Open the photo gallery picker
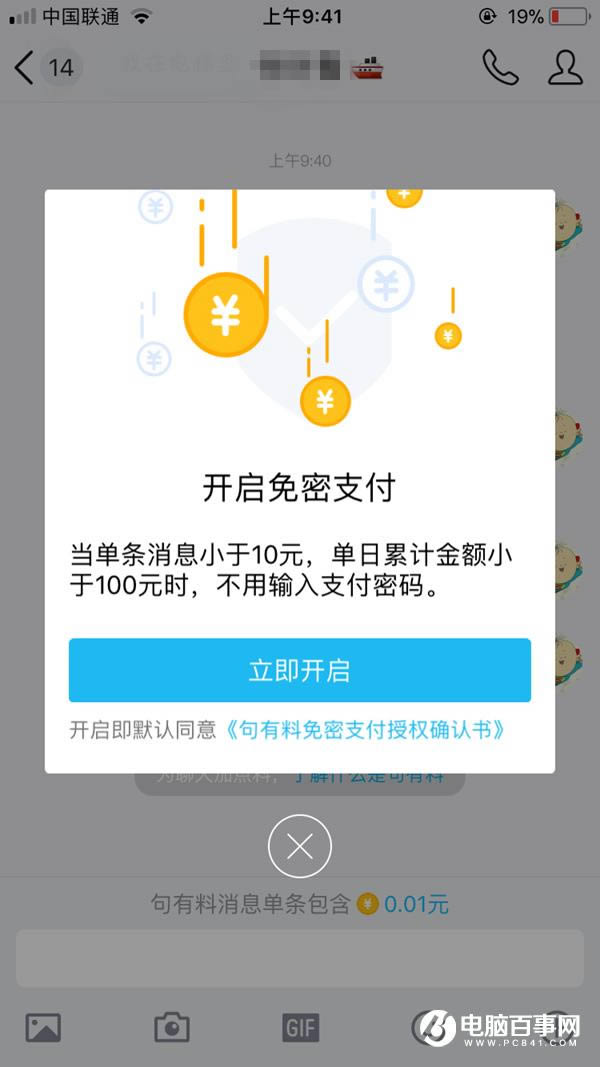600x1067 pixels. 43,1027
